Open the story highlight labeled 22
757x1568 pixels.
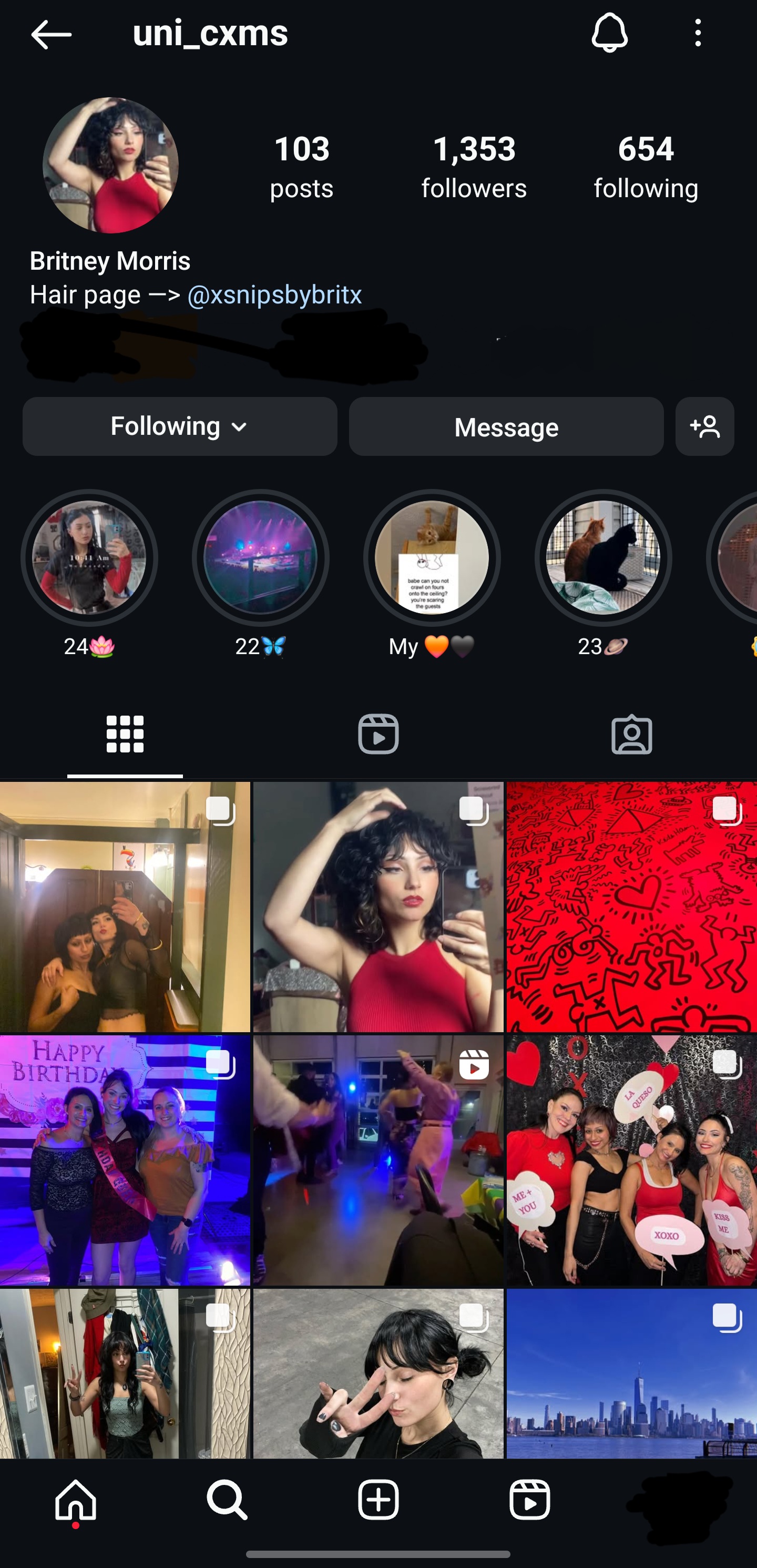coord(260,557)
